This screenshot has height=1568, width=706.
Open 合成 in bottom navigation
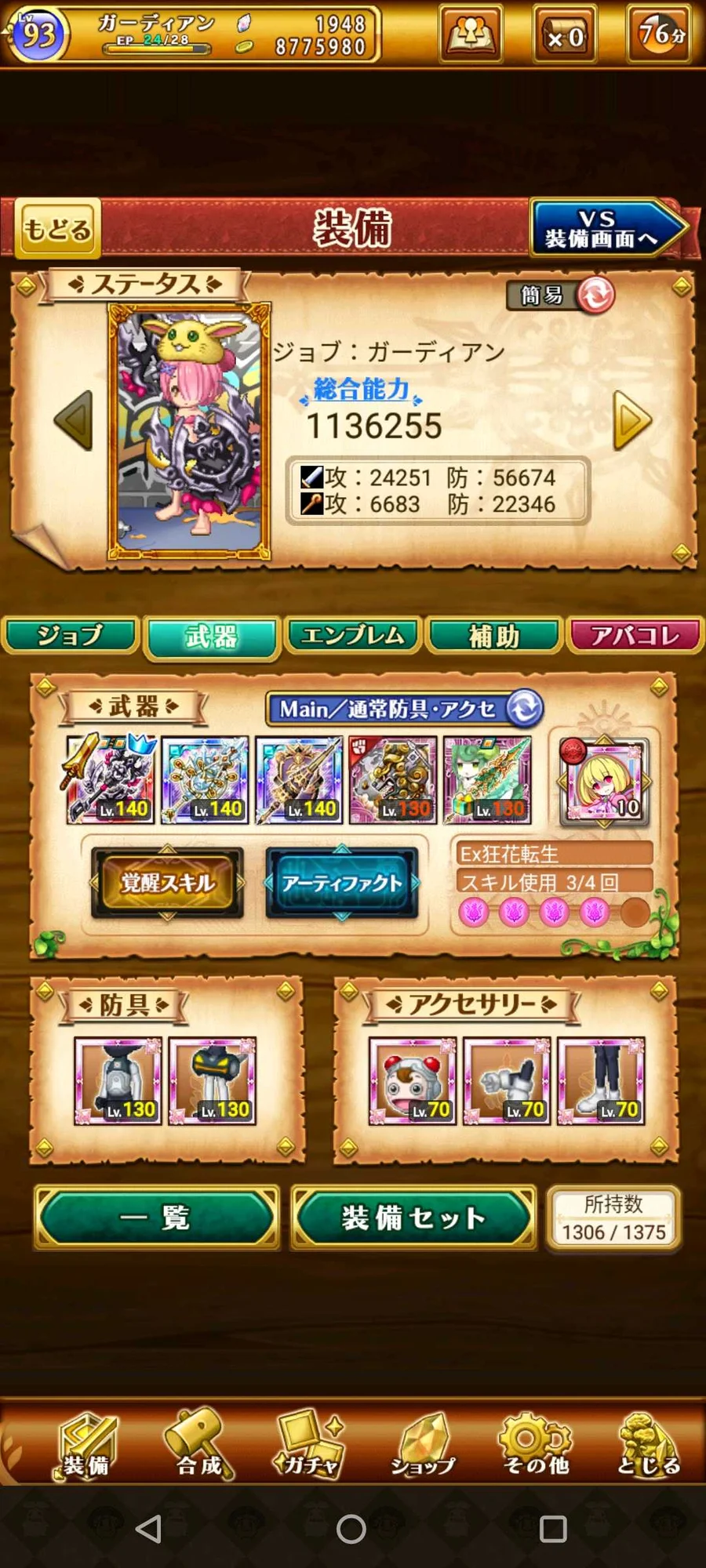point(198,1444)
